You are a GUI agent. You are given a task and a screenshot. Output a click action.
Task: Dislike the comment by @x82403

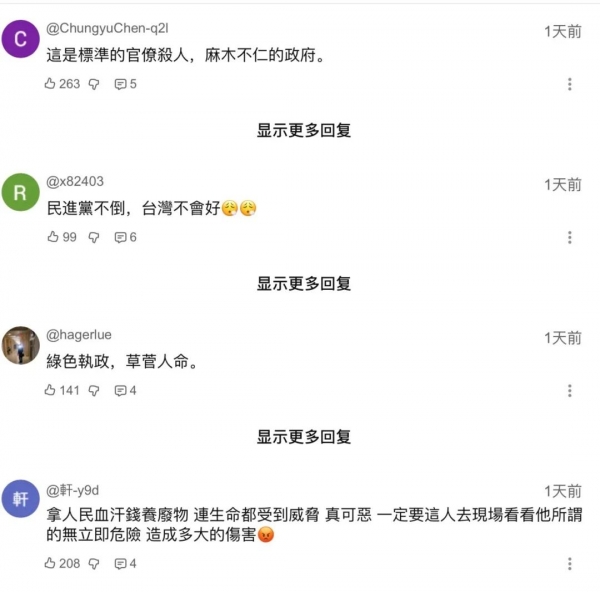coord(94,237)
